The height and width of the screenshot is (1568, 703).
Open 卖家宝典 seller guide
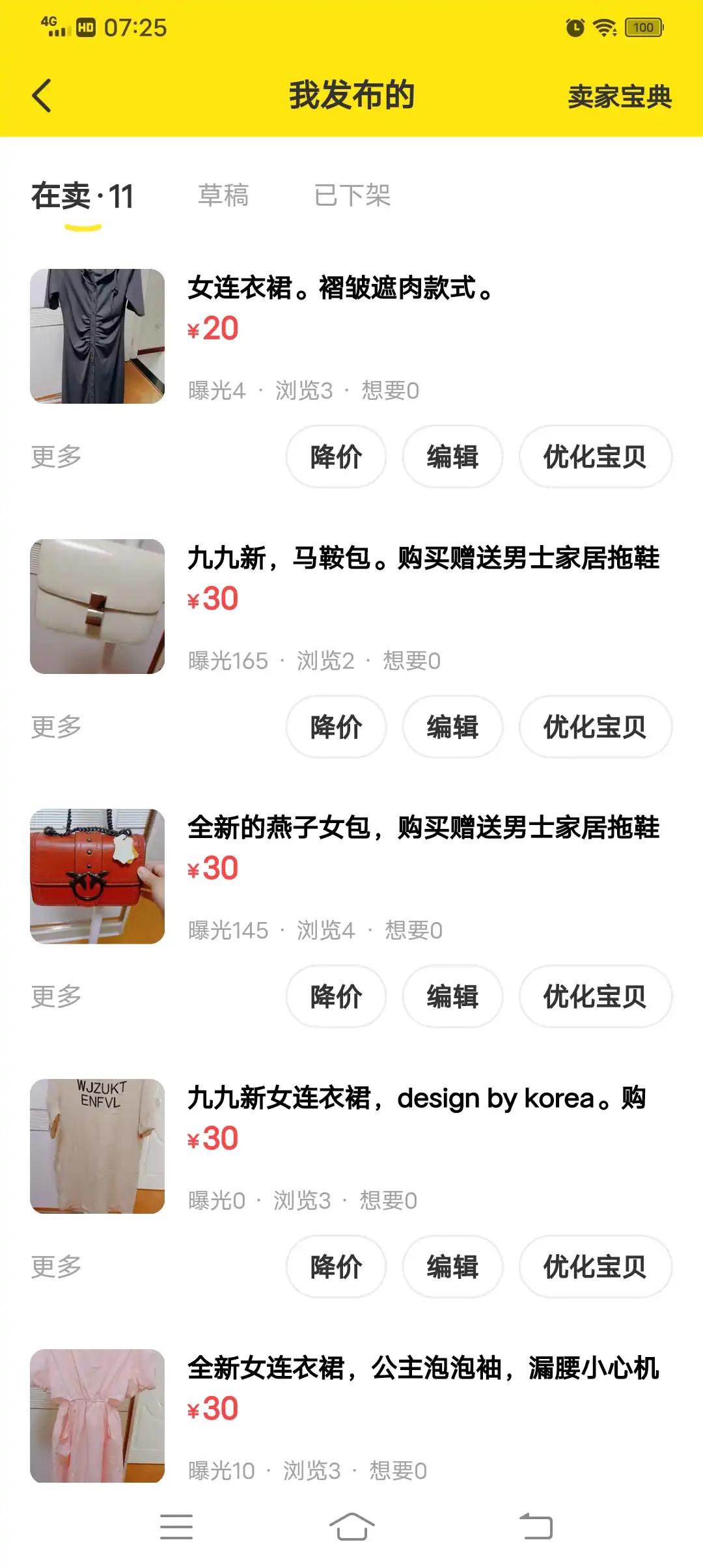[x=619, y=97]
